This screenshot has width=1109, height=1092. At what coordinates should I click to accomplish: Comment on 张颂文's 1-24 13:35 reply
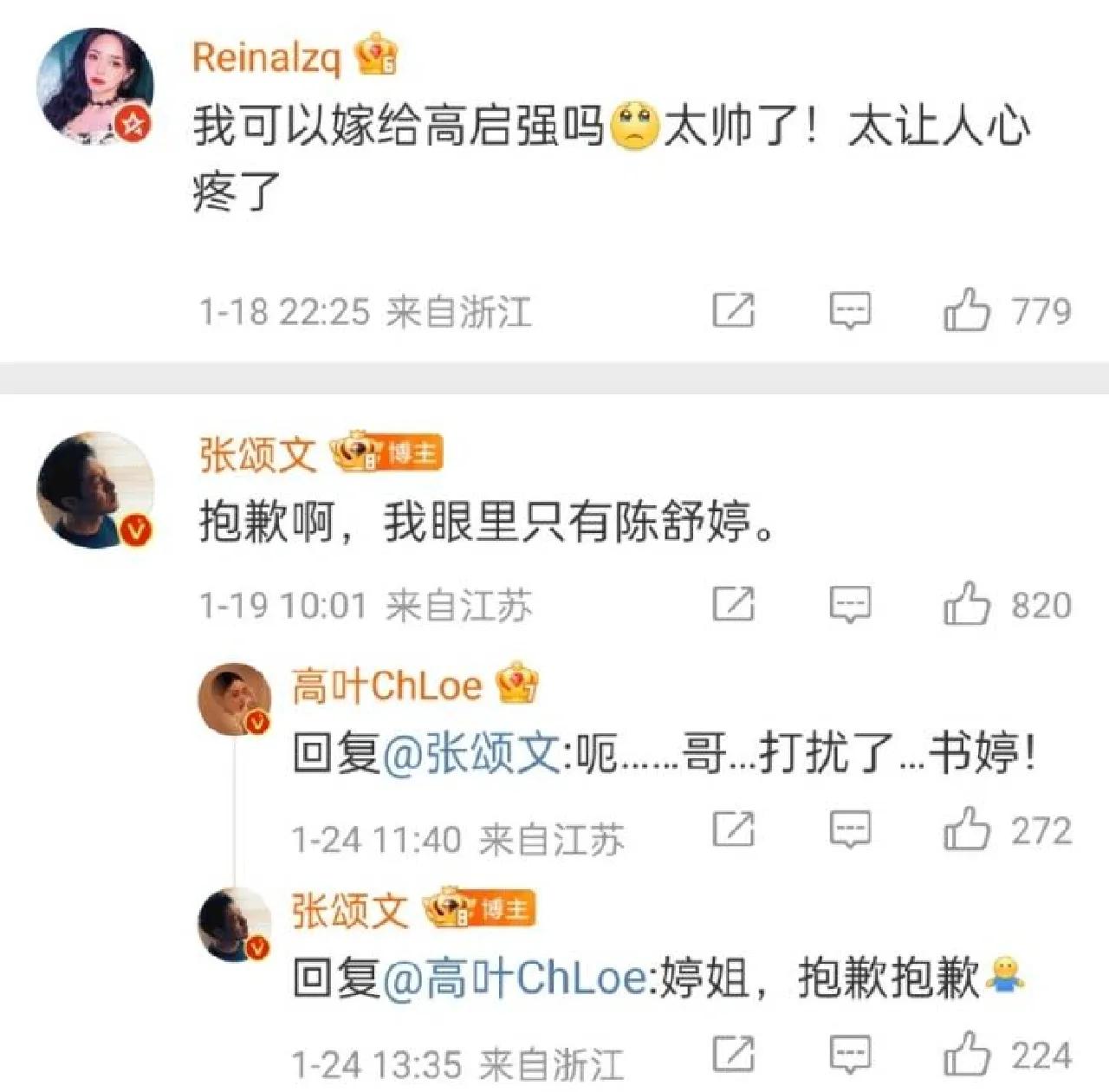(x=849, y=1055)
